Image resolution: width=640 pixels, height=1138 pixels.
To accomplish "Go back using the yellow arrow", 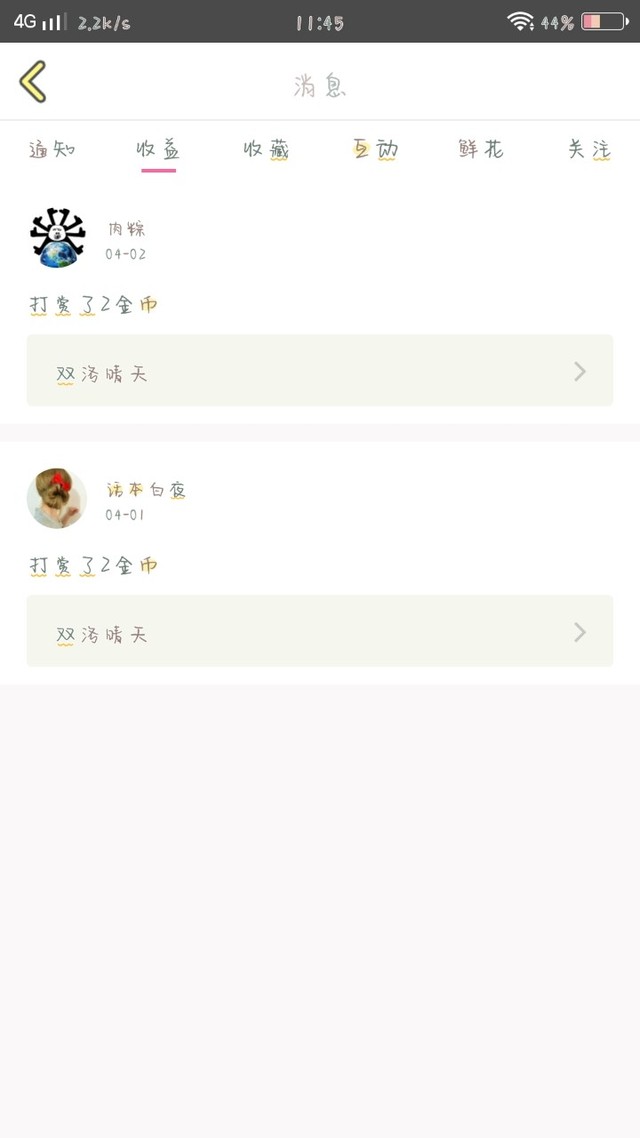I will (33, 81).
